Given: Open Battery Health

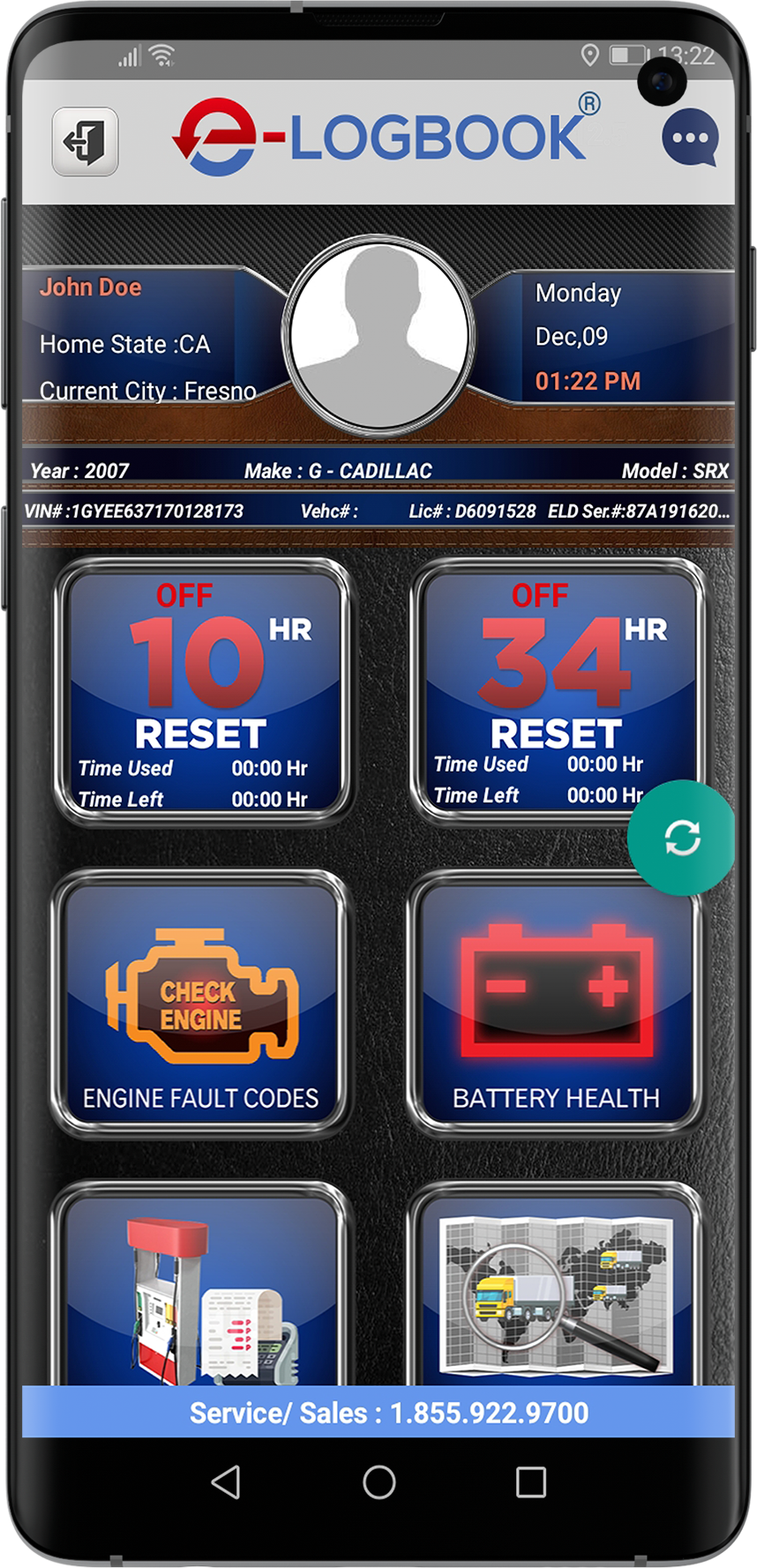Looking at the screenshot, I should click(x=557, y=1002).
